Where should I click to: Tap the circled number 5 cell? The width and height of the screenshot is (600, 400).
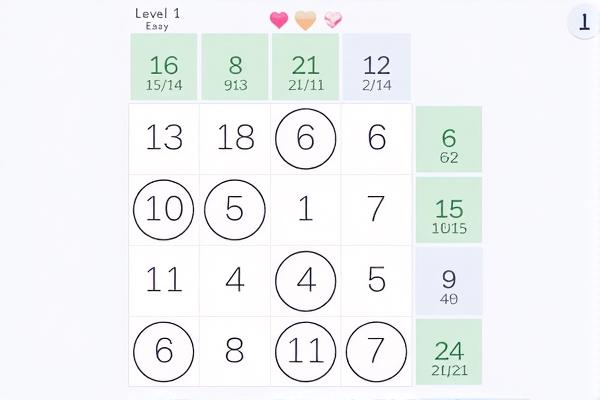pyautogui.click(x=235, y=209)
